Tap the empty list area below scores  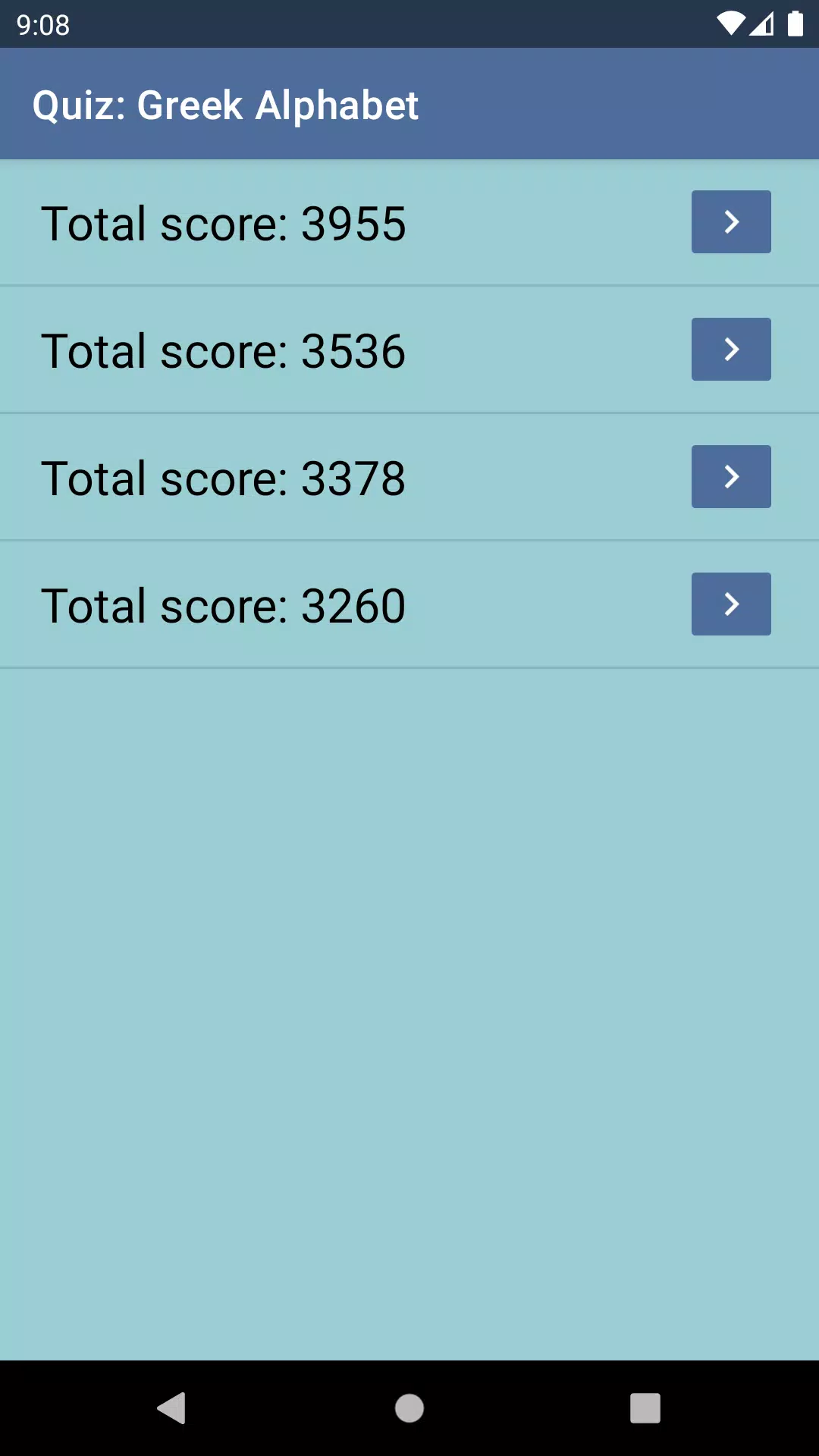point(409,986)
